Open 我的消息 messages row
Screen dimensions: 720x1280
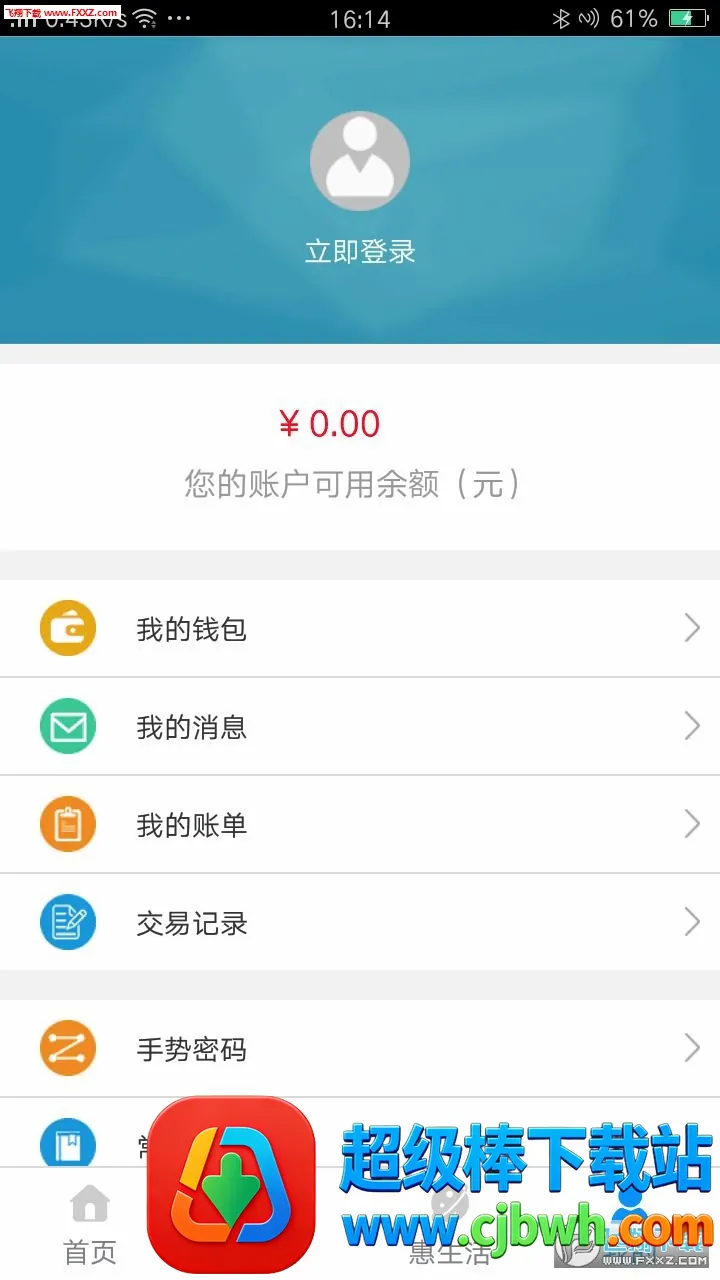click(360, 727)
